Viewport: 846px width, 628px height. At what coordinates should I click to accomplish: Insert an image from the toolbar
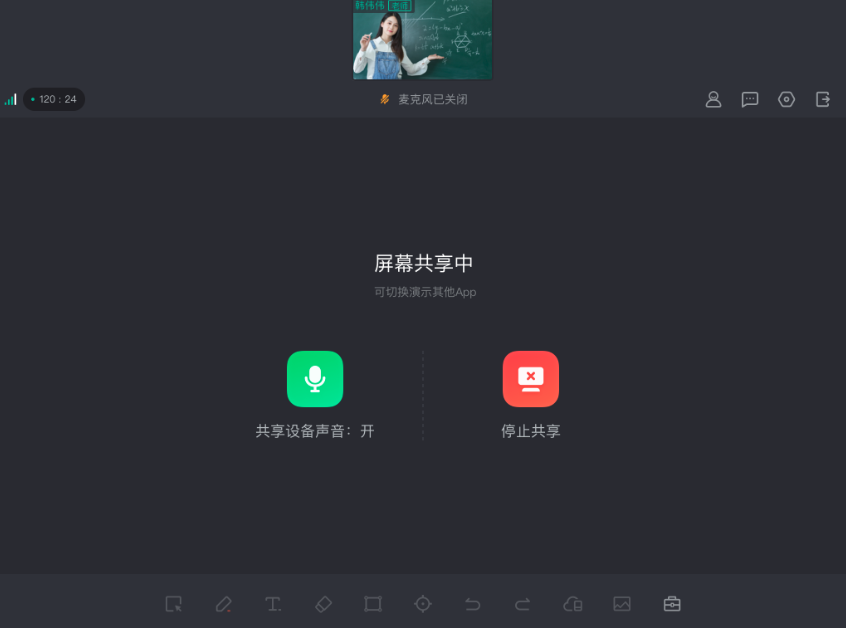click(x=622, y=604)
